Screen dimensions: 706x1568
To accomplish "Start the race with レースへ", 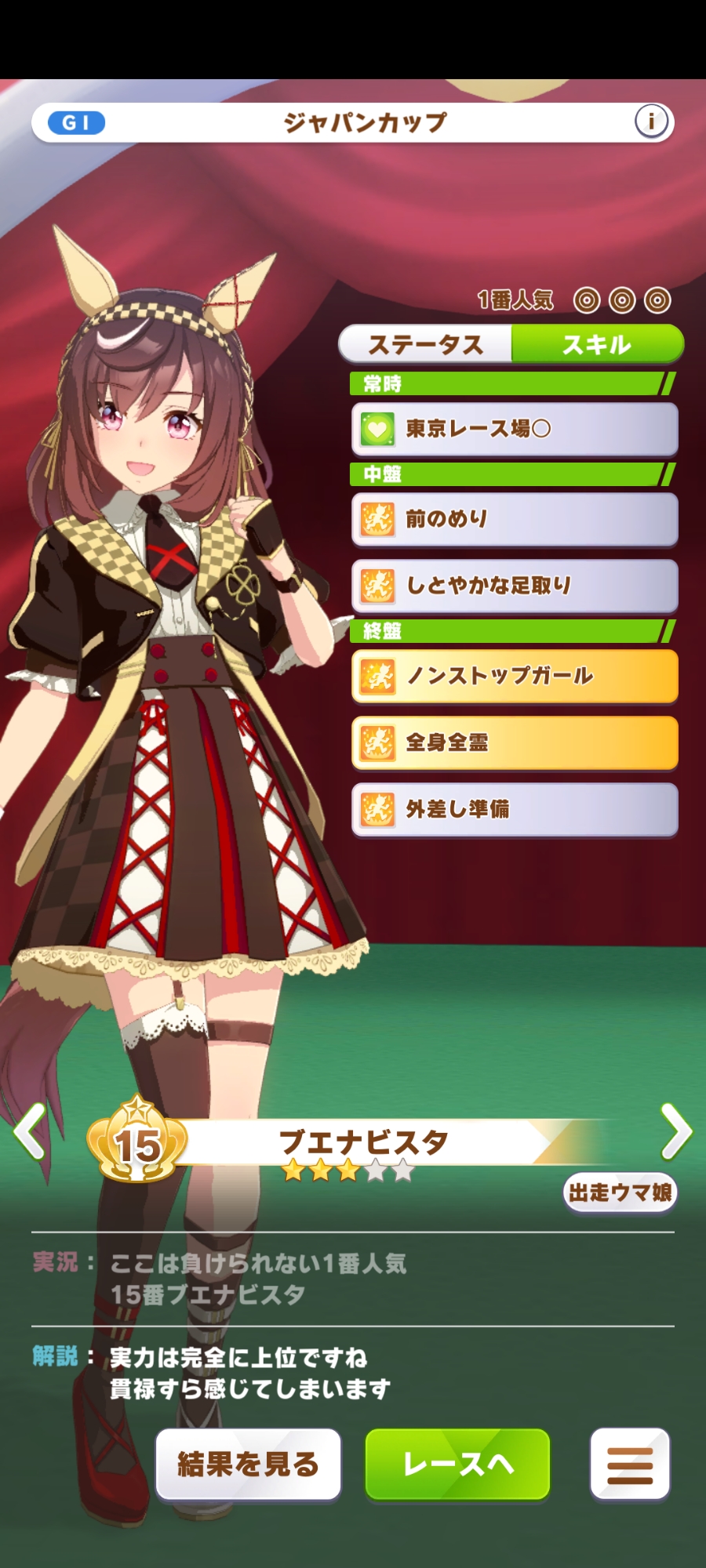I will 457,1464.
